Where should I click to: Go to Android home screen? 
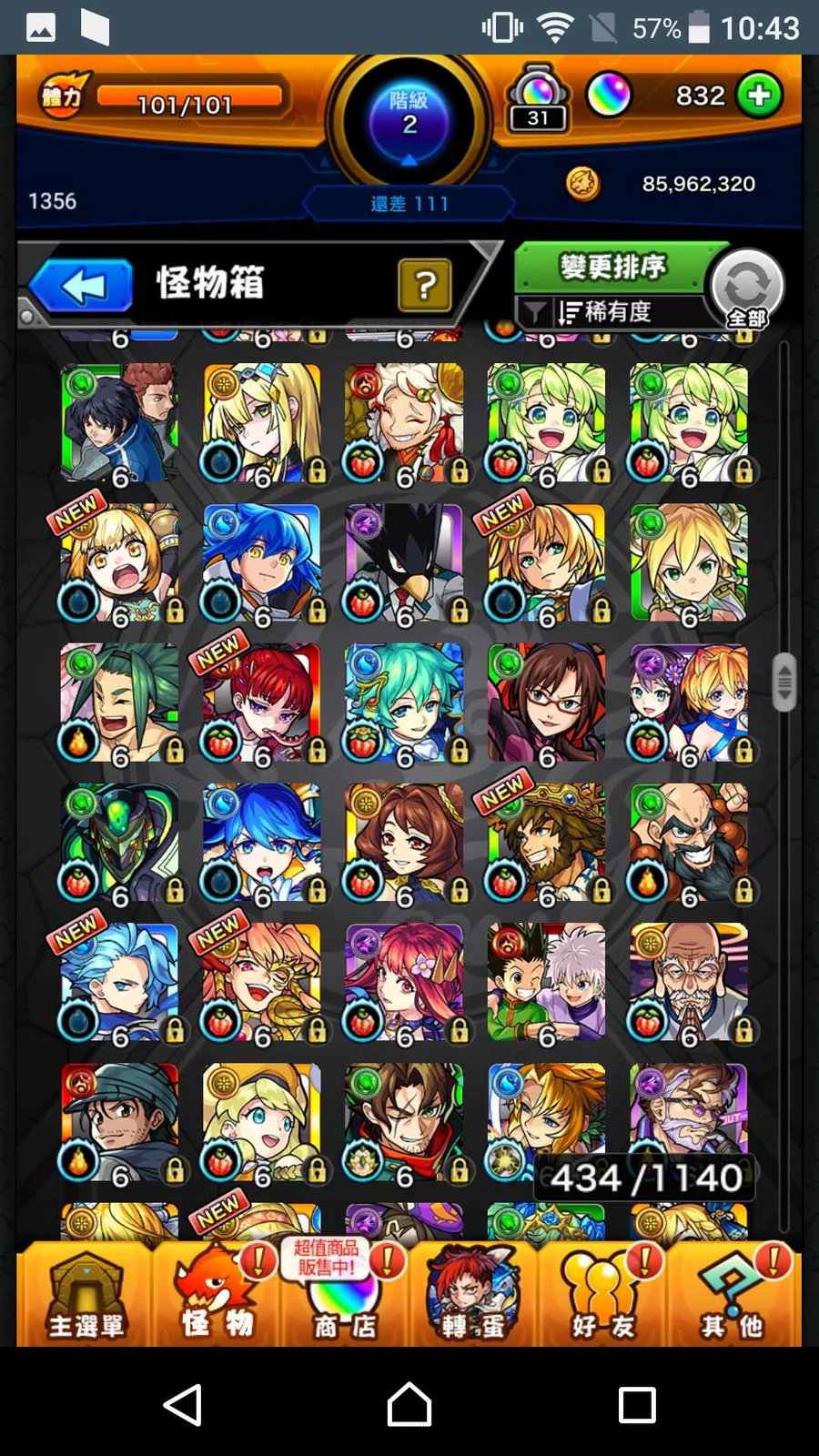409,1404
